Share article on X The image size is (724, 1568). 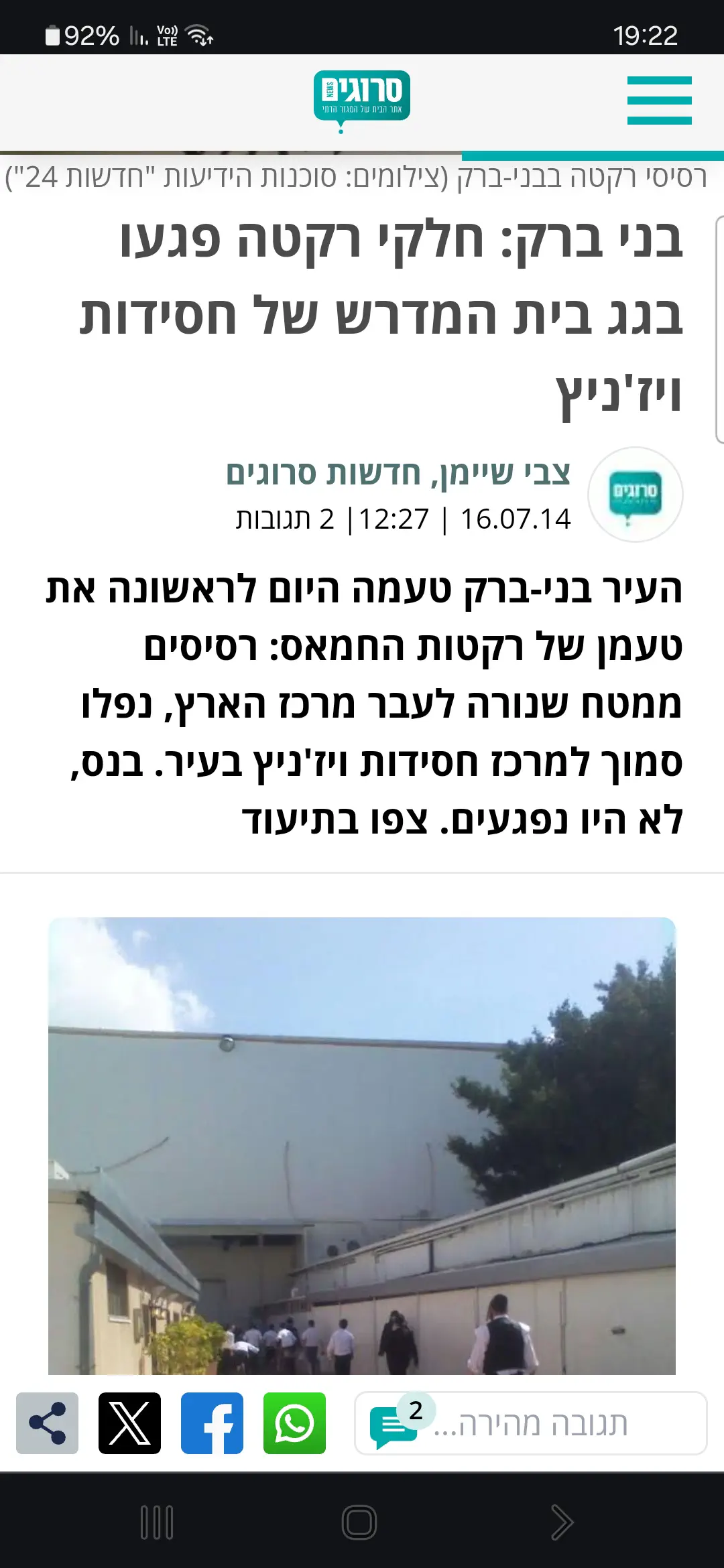click(x=129, y=1423)
